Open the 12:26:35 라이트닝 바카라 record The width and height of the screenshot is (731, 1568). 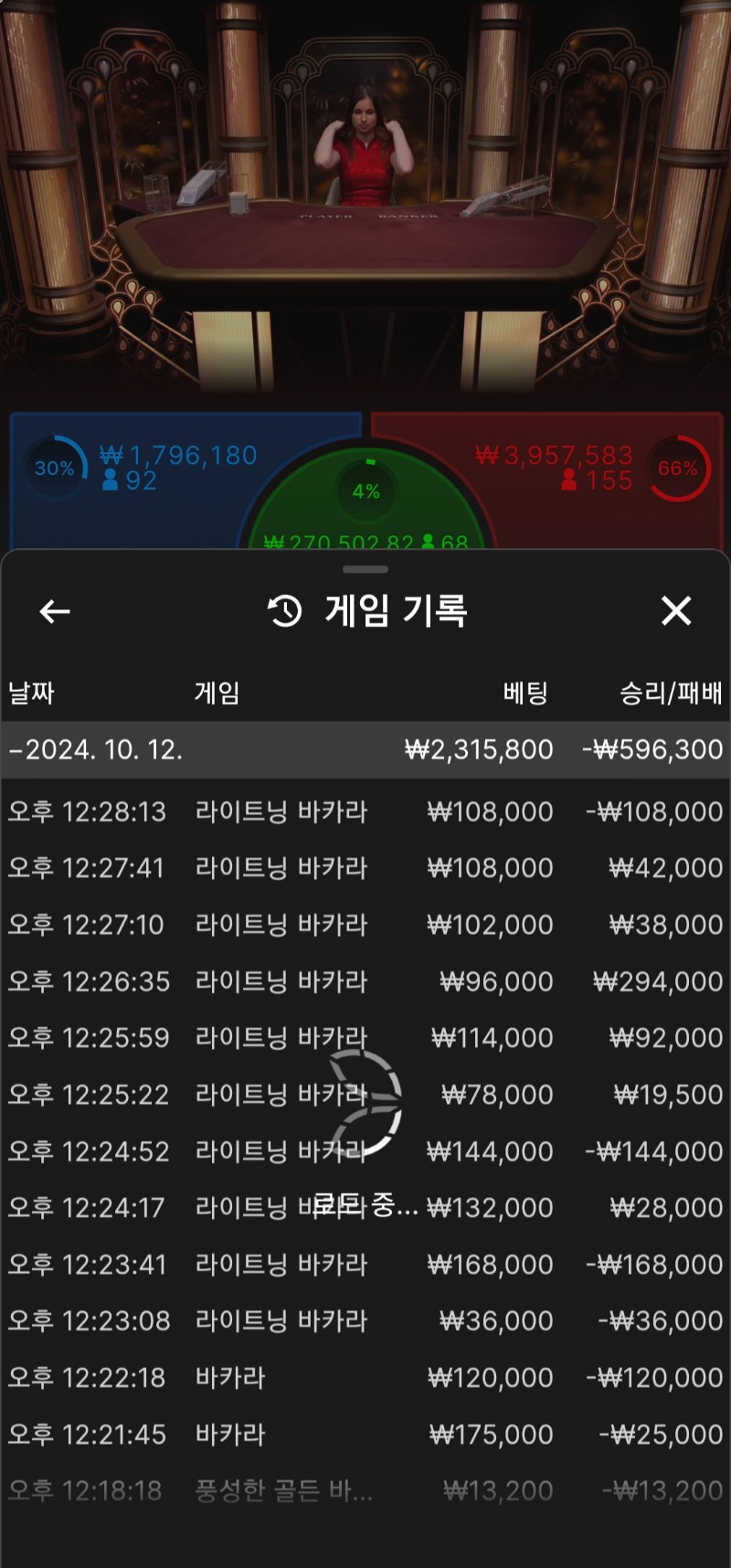tap(365, 981)
